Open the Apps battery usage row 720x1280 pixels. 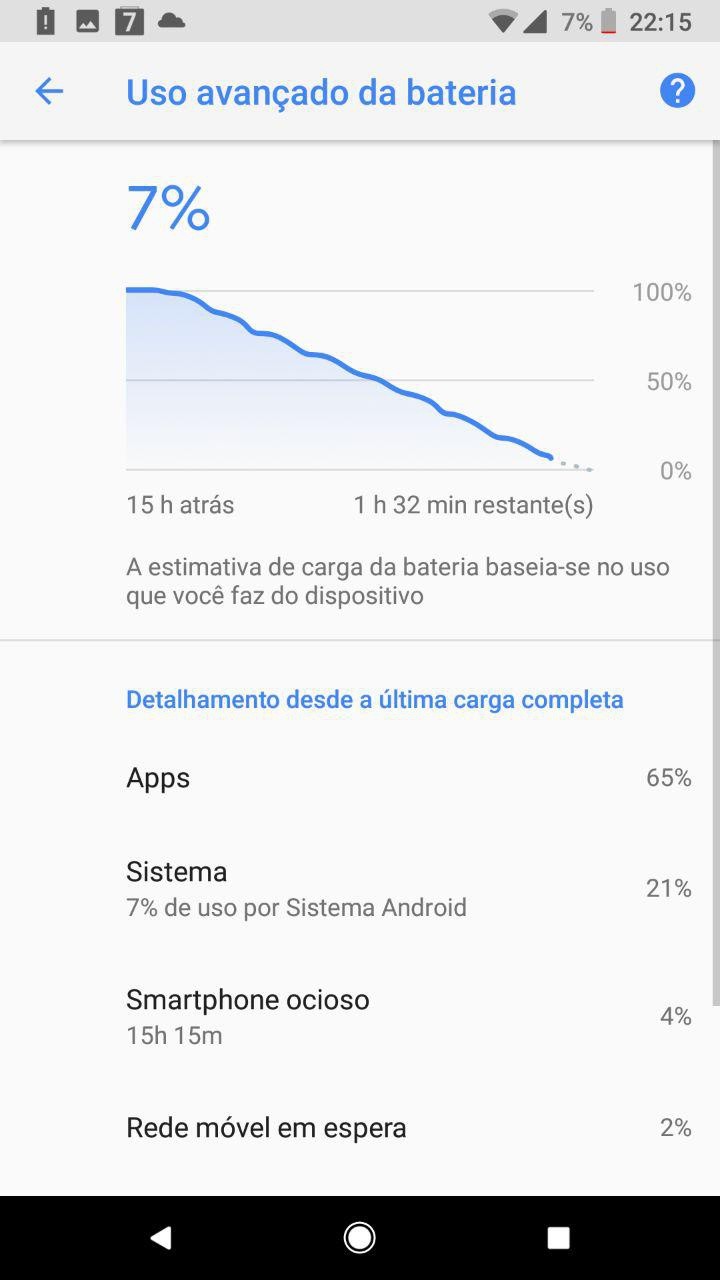(x=360, y=778)
